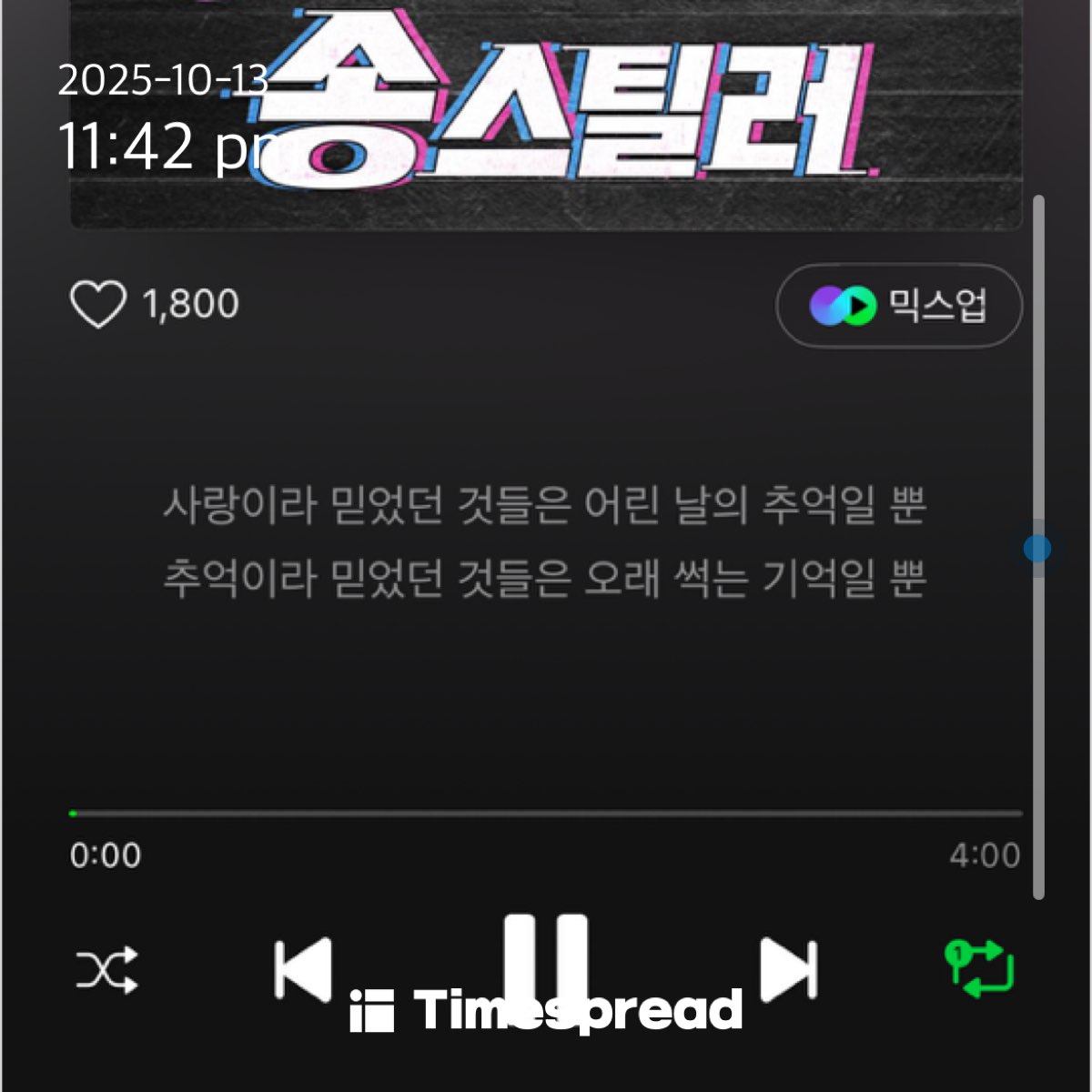The image size is (1092, 1092).
Task: Toggle shuffle playback
Action: click(x=106, y=971)
